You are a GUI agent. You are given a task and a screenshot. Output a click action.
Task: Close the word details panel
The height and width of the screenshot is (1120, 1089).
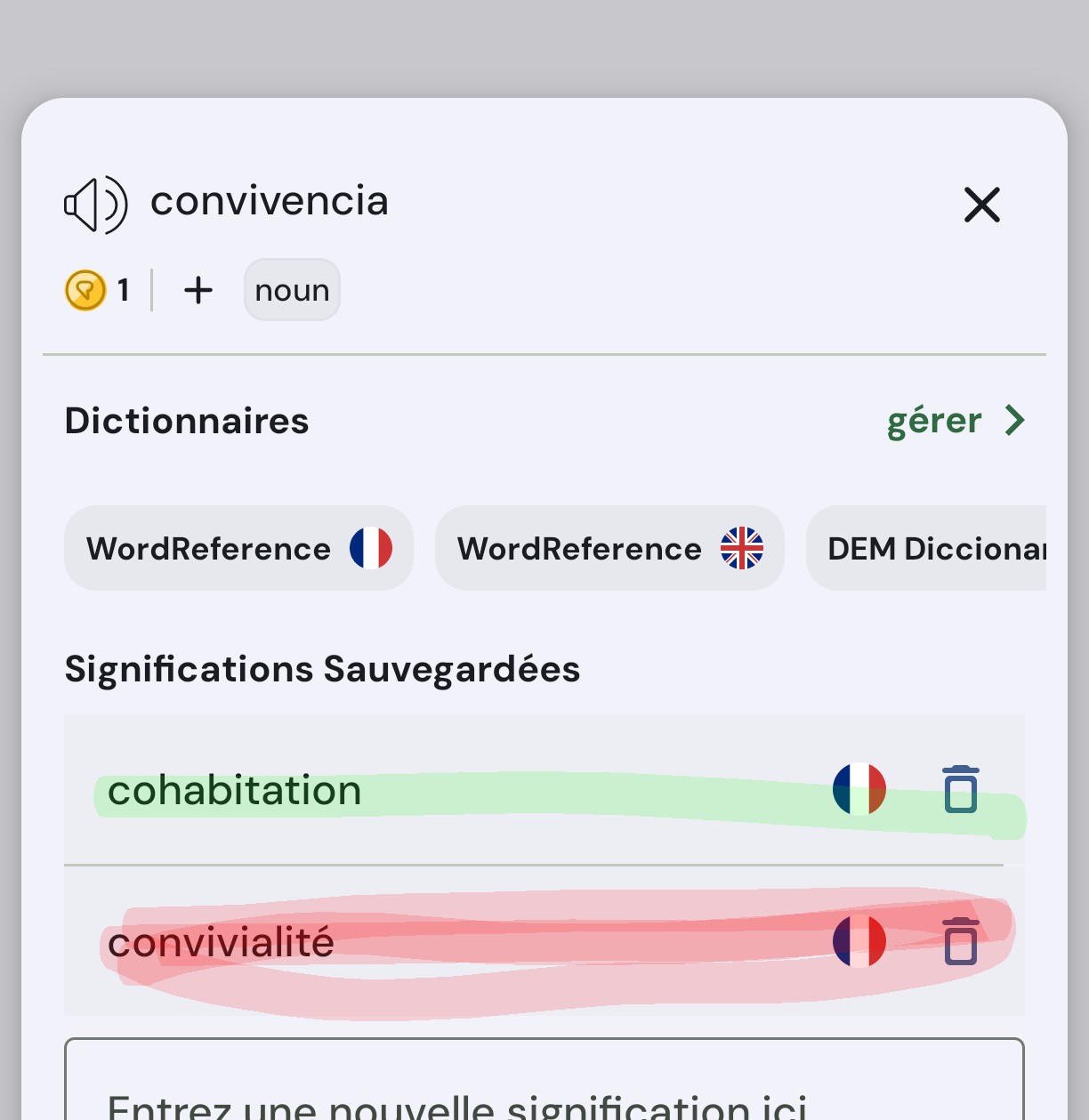tap(981, 205)
